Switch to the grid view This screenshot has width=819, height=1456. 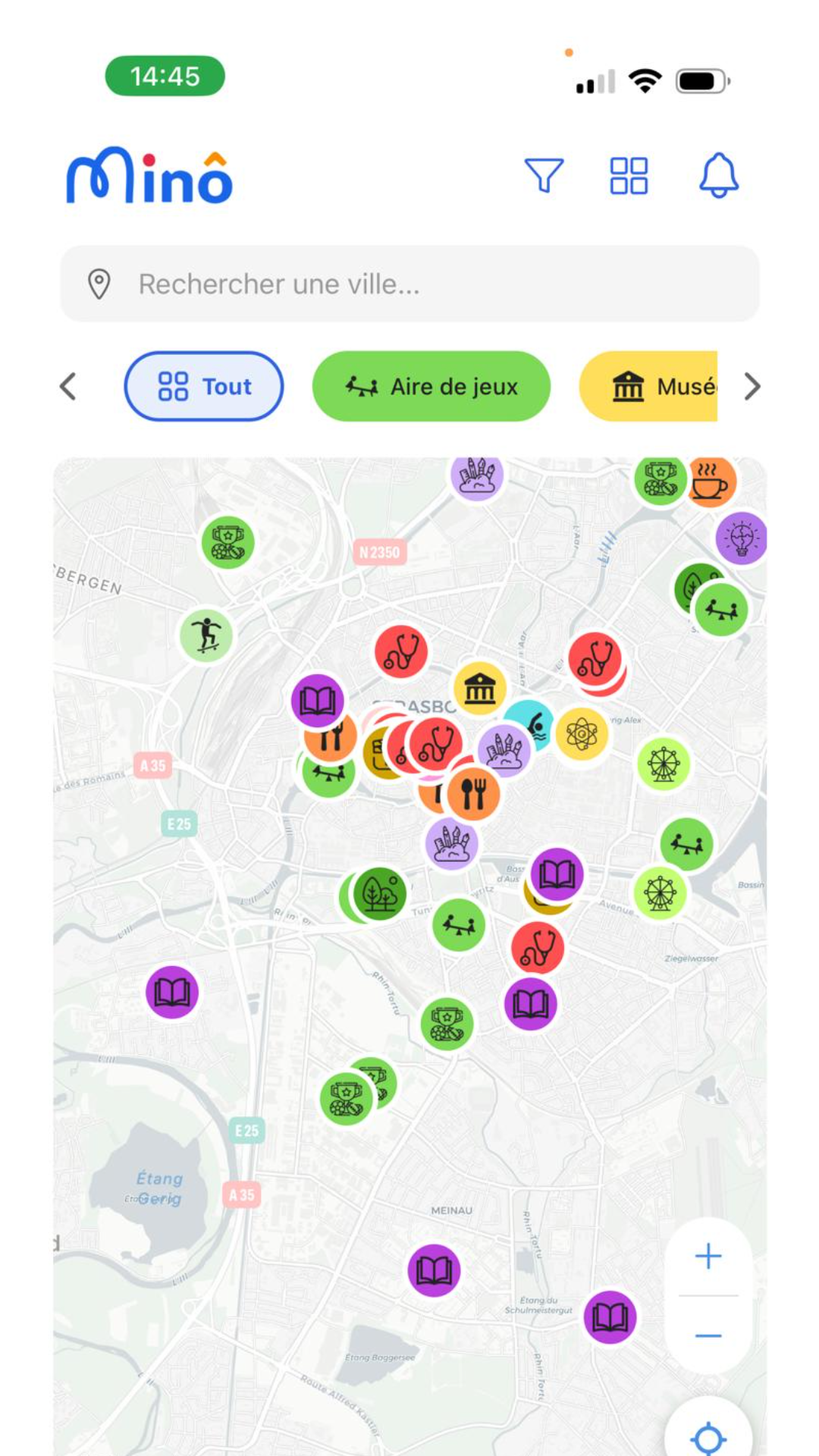[x=629, y=175]
